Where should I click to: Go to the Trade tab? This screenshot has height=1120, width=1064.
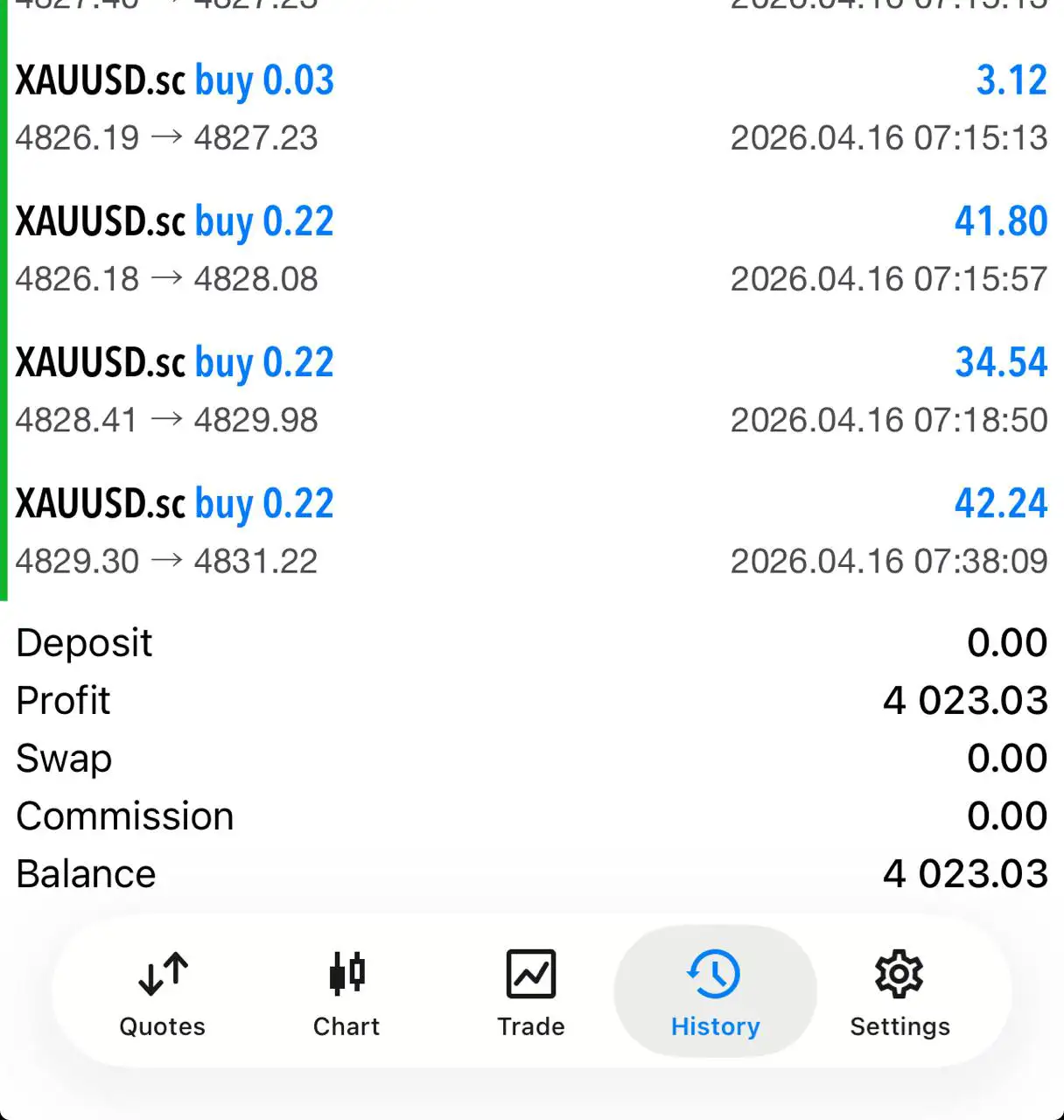point(531,993)
